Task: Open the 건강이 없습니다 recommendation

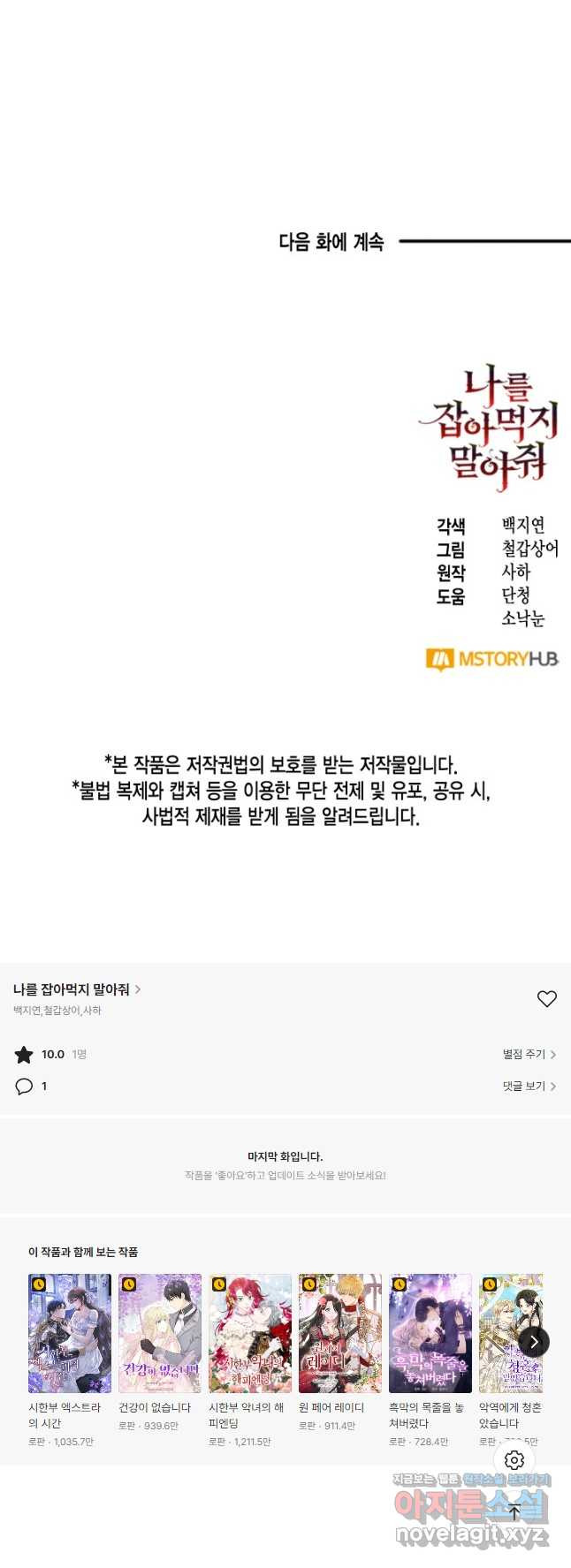Action: click(160, 1334)
